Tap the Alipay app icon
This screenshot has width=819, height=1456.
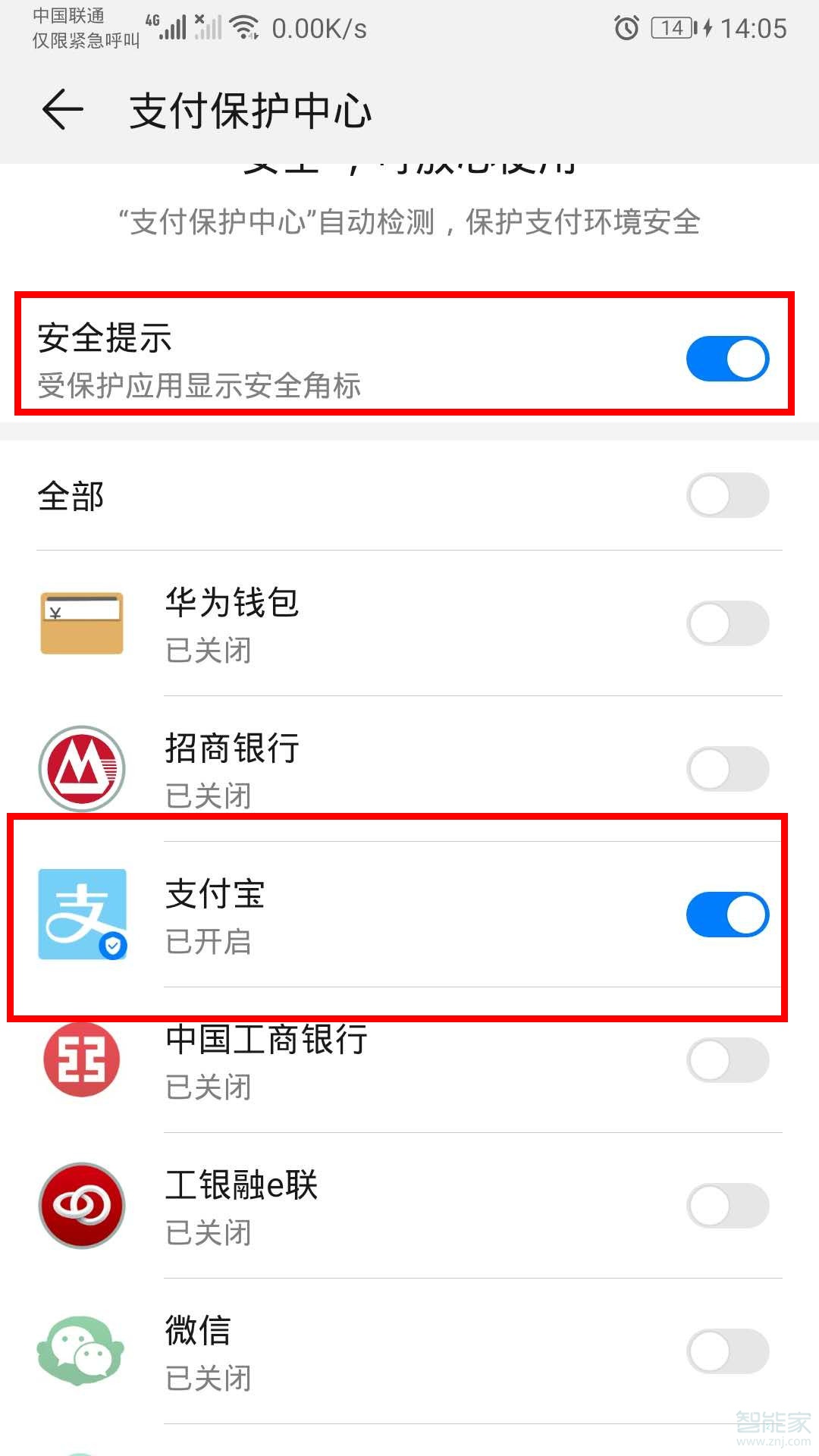tap(81, 914)
